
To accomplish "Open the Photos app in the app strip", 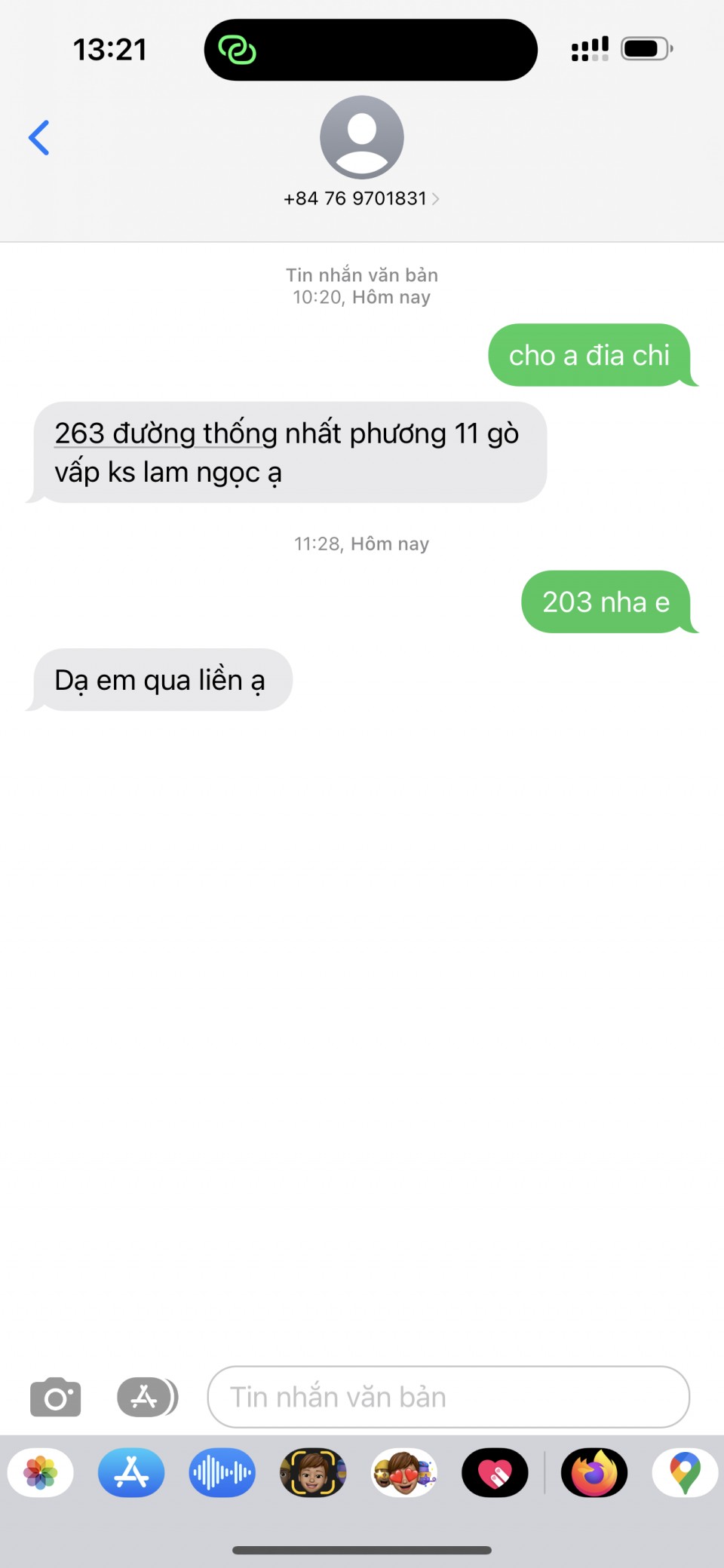I will click(x=41, y=1472).
